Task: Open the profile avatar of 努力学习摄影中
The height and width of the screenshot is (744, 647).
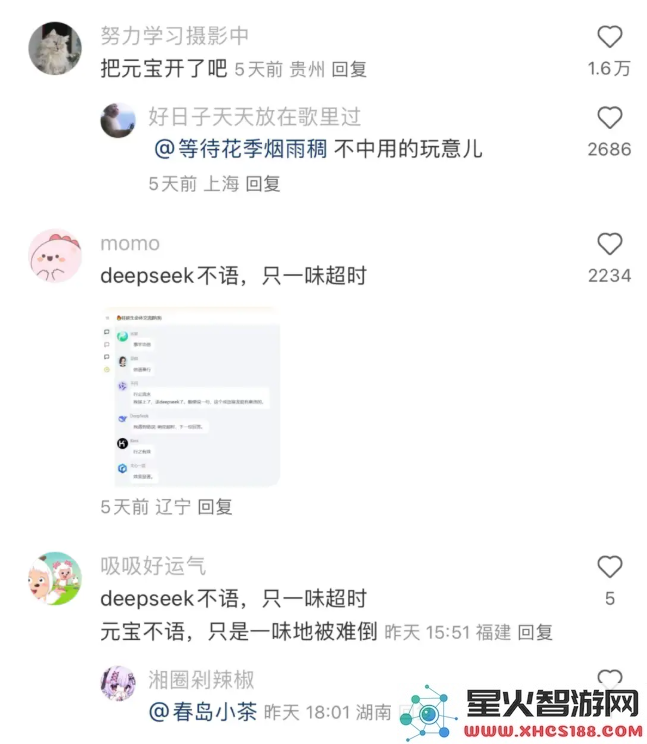Action: 55,46
